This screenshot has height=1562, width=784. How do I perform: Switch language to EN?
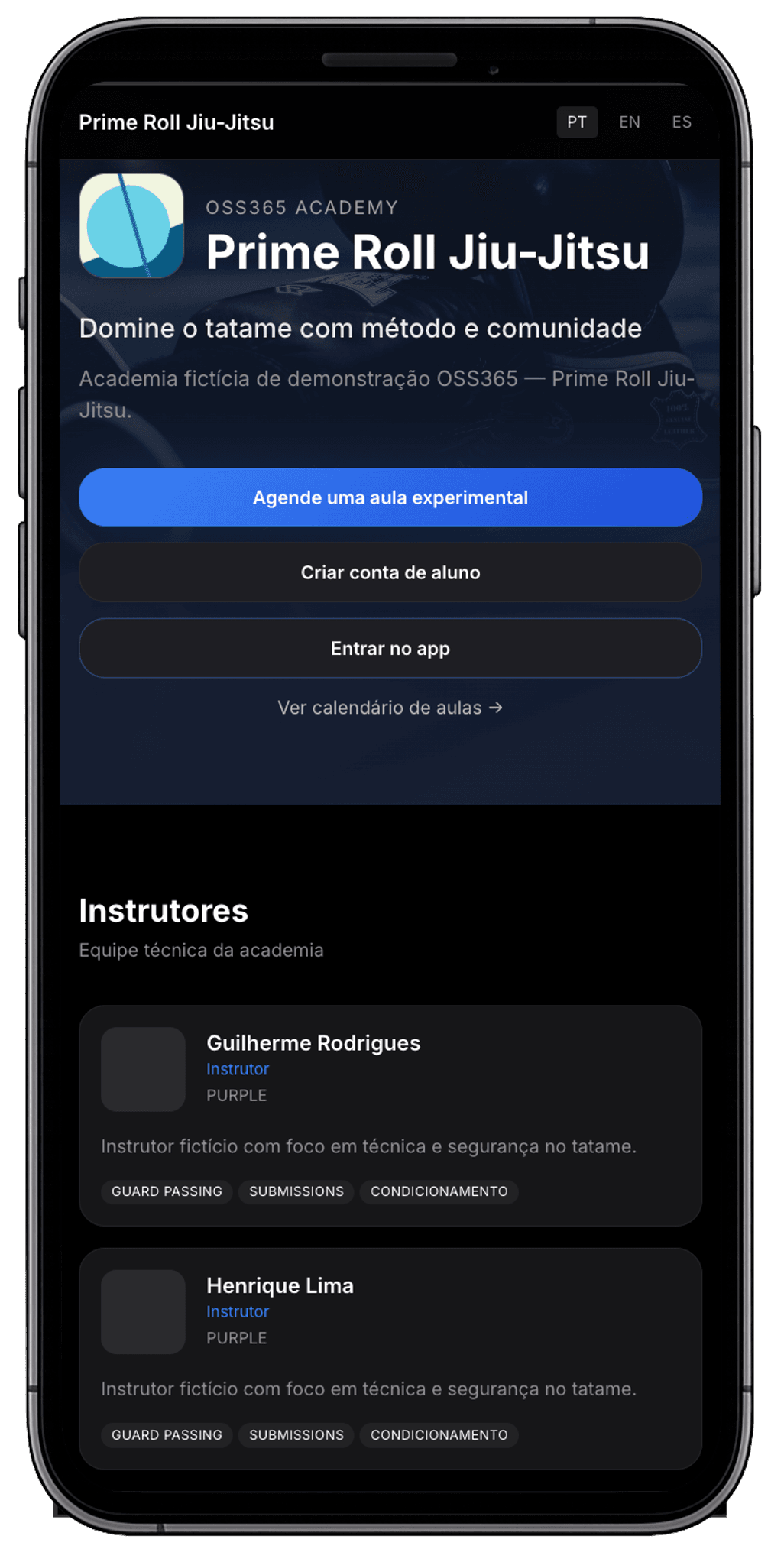(630, 122)
